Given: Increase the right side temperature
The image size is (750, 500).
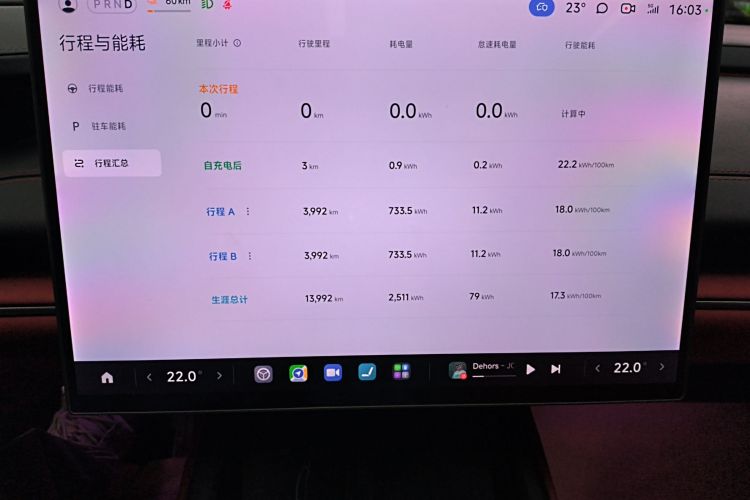Looking at the screenshot, I should (661, 367).
